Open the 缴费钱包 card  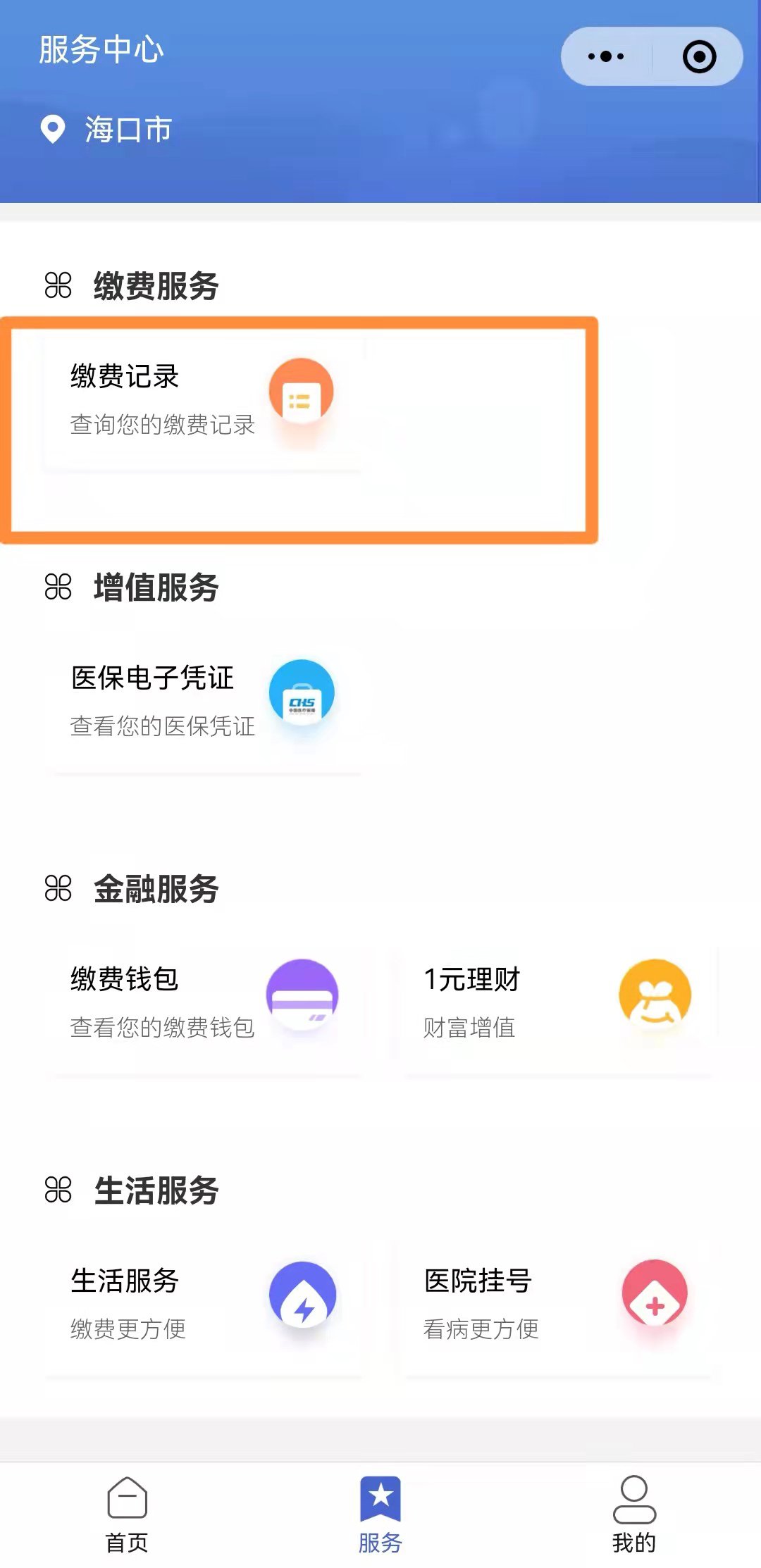click(202, 1003)
